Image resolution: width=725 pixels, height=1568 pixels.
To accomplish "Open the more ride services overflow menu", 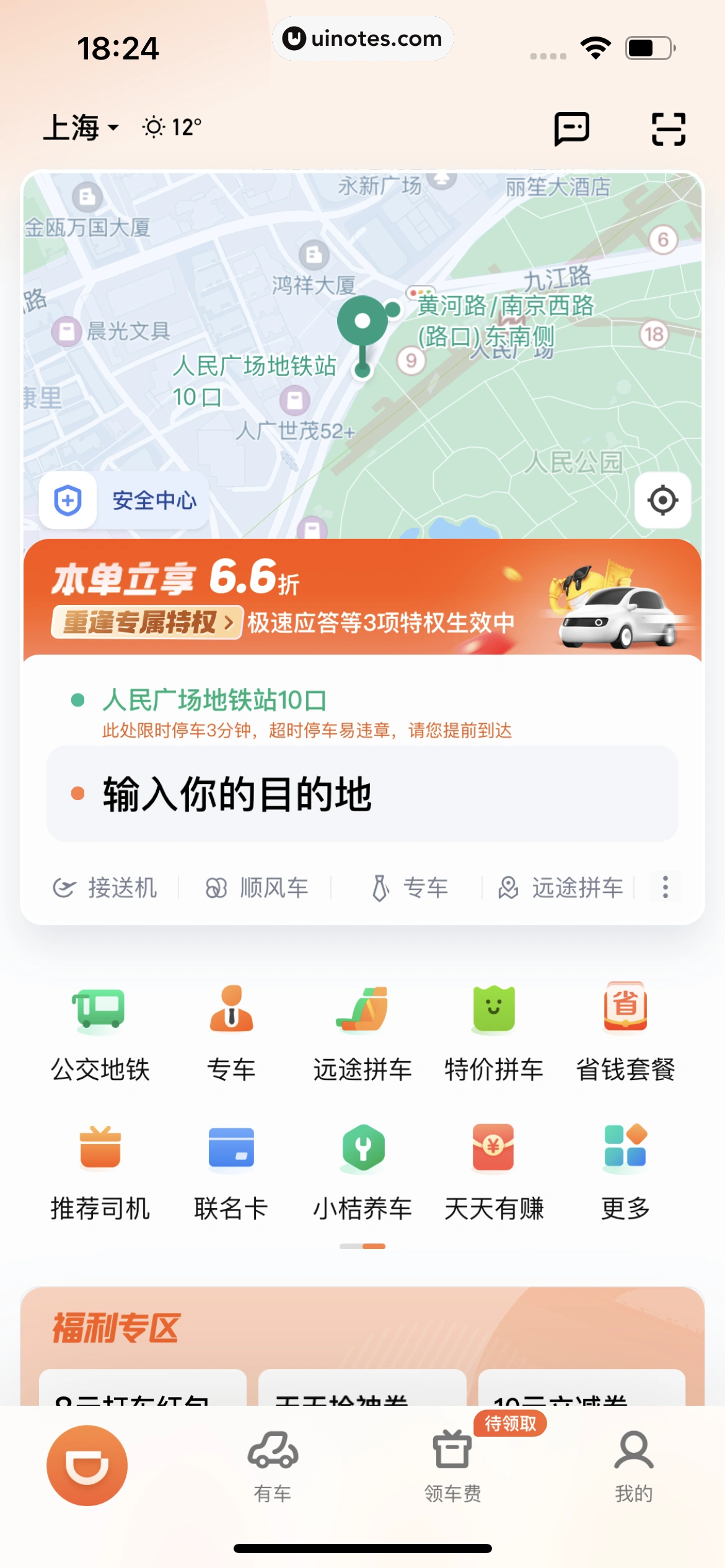I will point(665,887).
